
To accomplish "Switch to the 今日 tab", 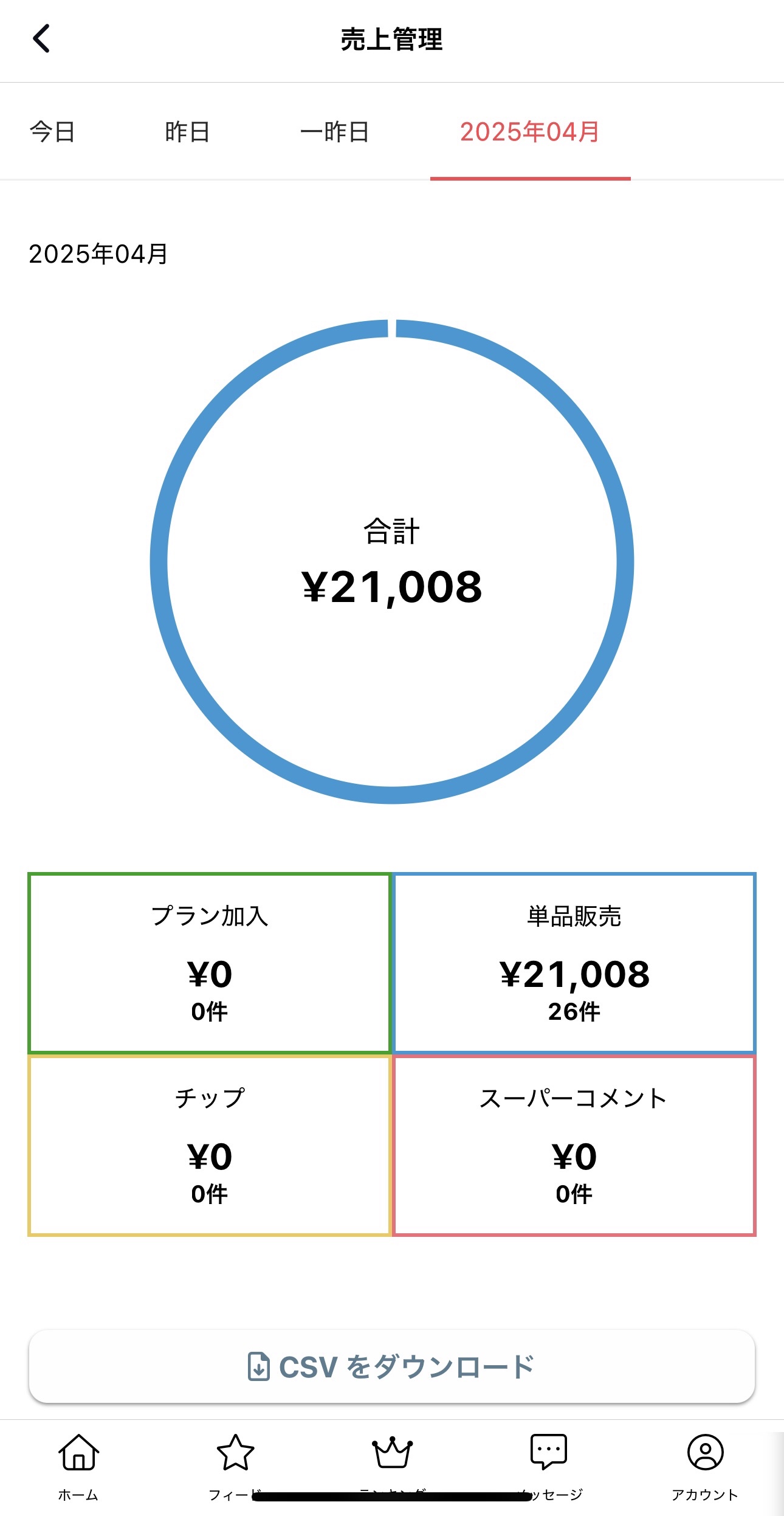I will click(x=53, y=132).
